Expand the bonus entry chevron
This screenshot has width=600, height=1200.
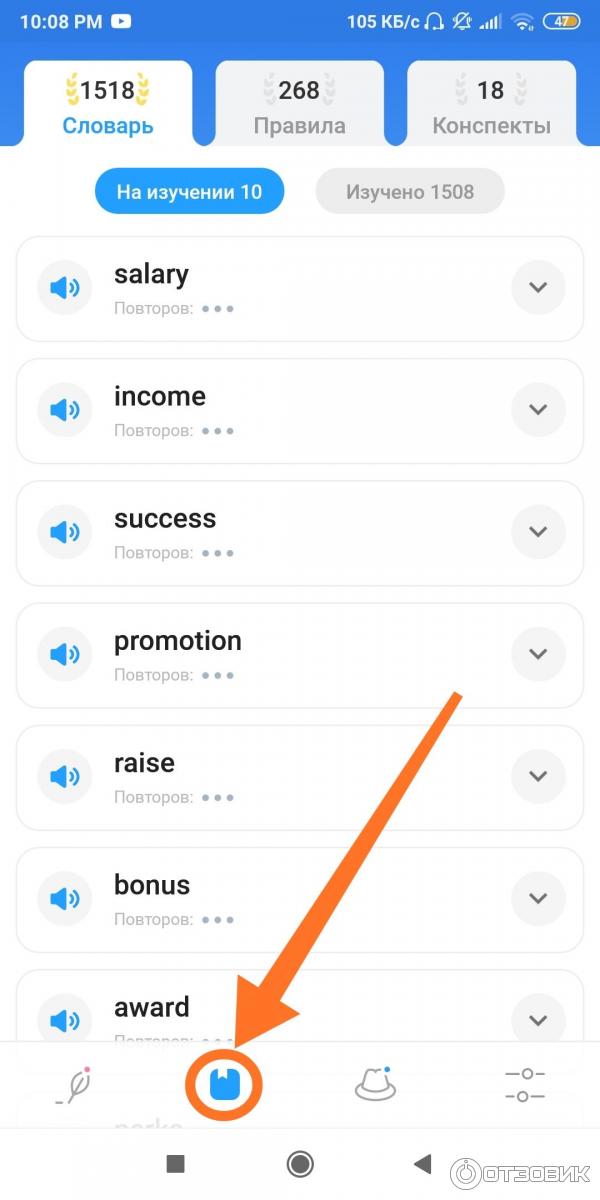[x=538, y=898]
